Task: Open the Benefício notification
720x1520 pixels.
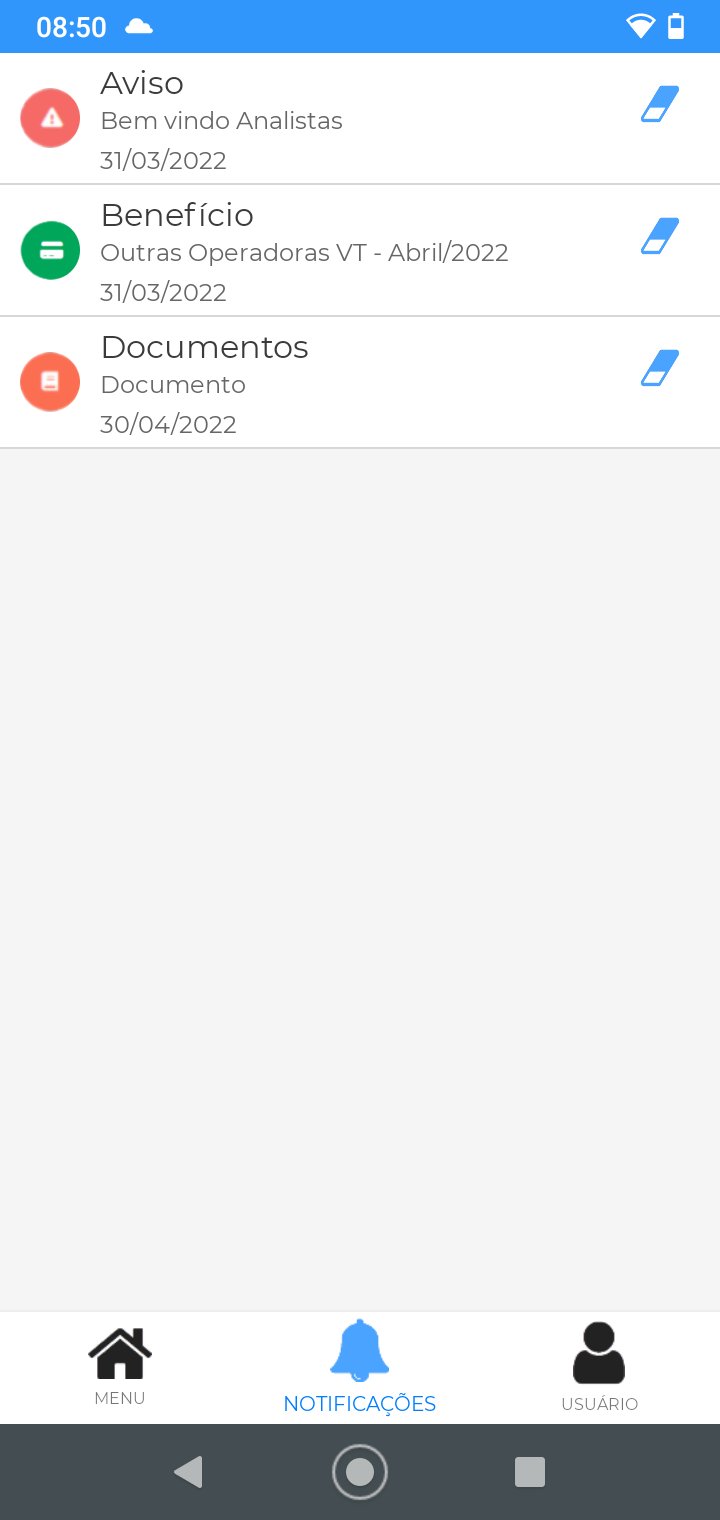Action: 300,251
